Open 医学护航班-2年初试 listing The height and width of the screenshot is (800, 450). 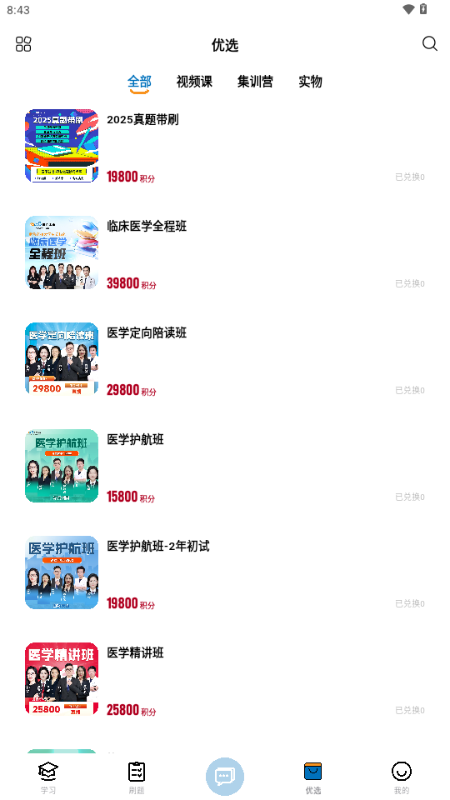tap(225, 572)
